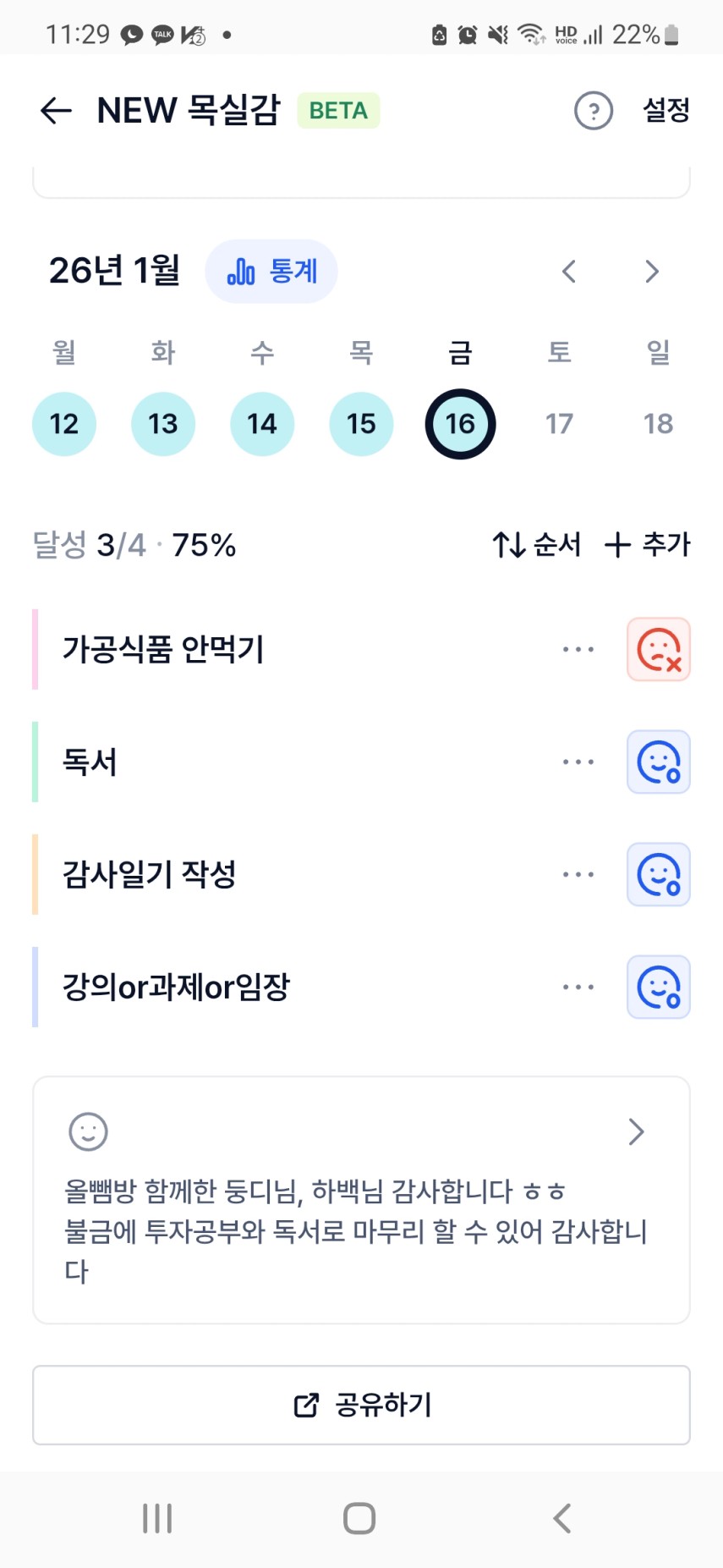Open more options for 독서
The height and width of the screenshot is (1568, 723).
578,762
